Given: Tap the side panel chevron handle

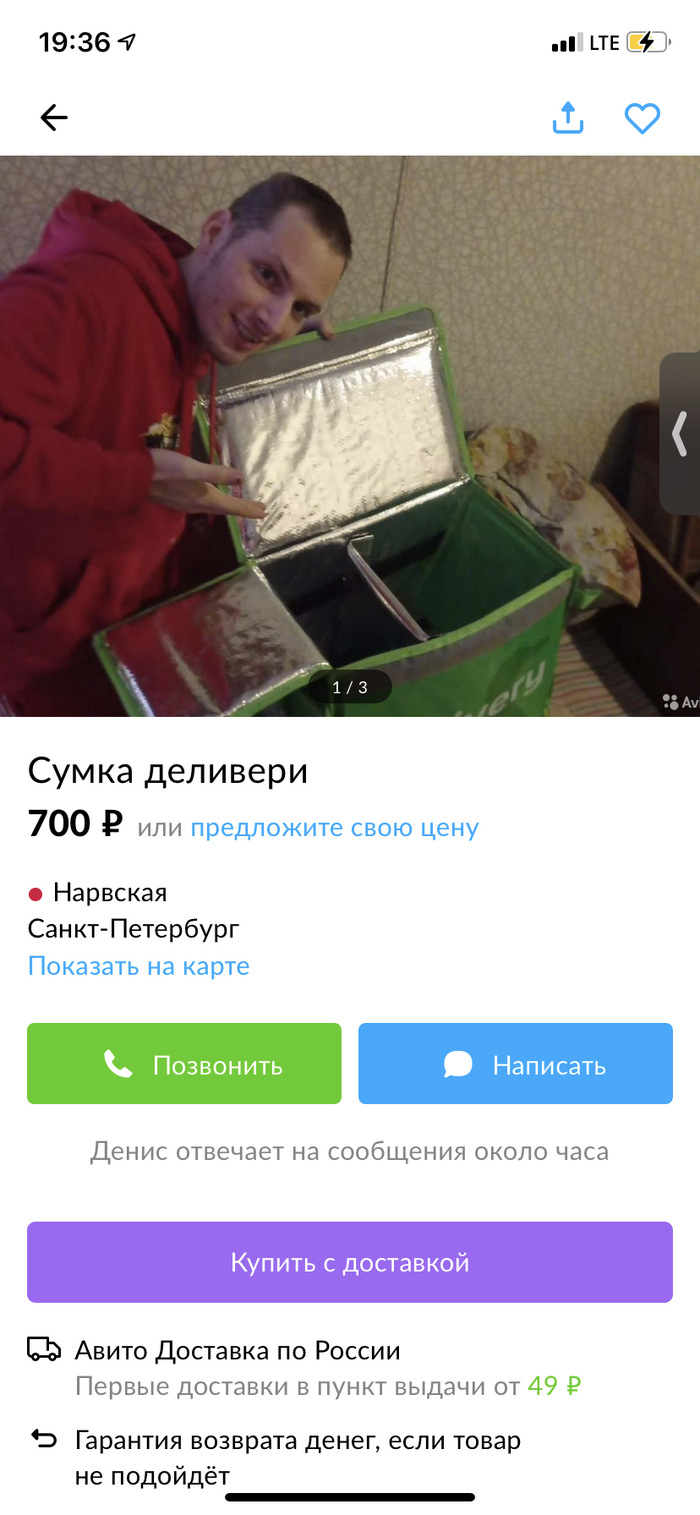Looking at the screenshot, I should tap(681, 433).
